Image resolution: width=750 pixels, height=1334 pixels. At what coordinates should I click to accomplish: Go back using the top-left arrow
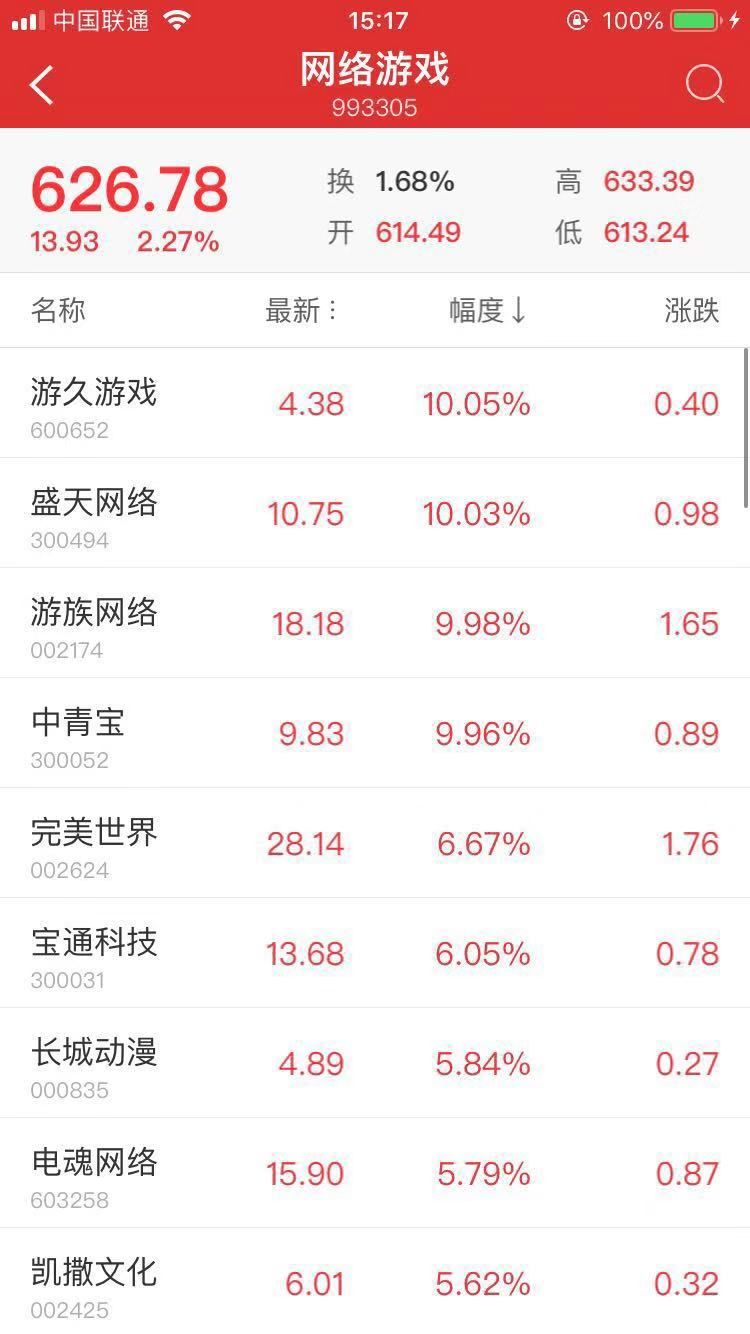tap(42, 86)
